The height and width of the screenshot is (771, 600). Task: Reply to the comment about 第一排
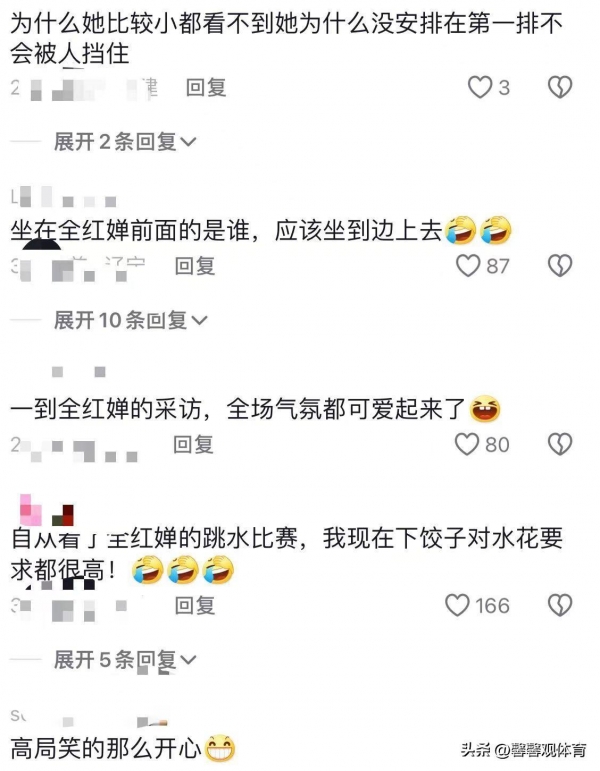206,87
